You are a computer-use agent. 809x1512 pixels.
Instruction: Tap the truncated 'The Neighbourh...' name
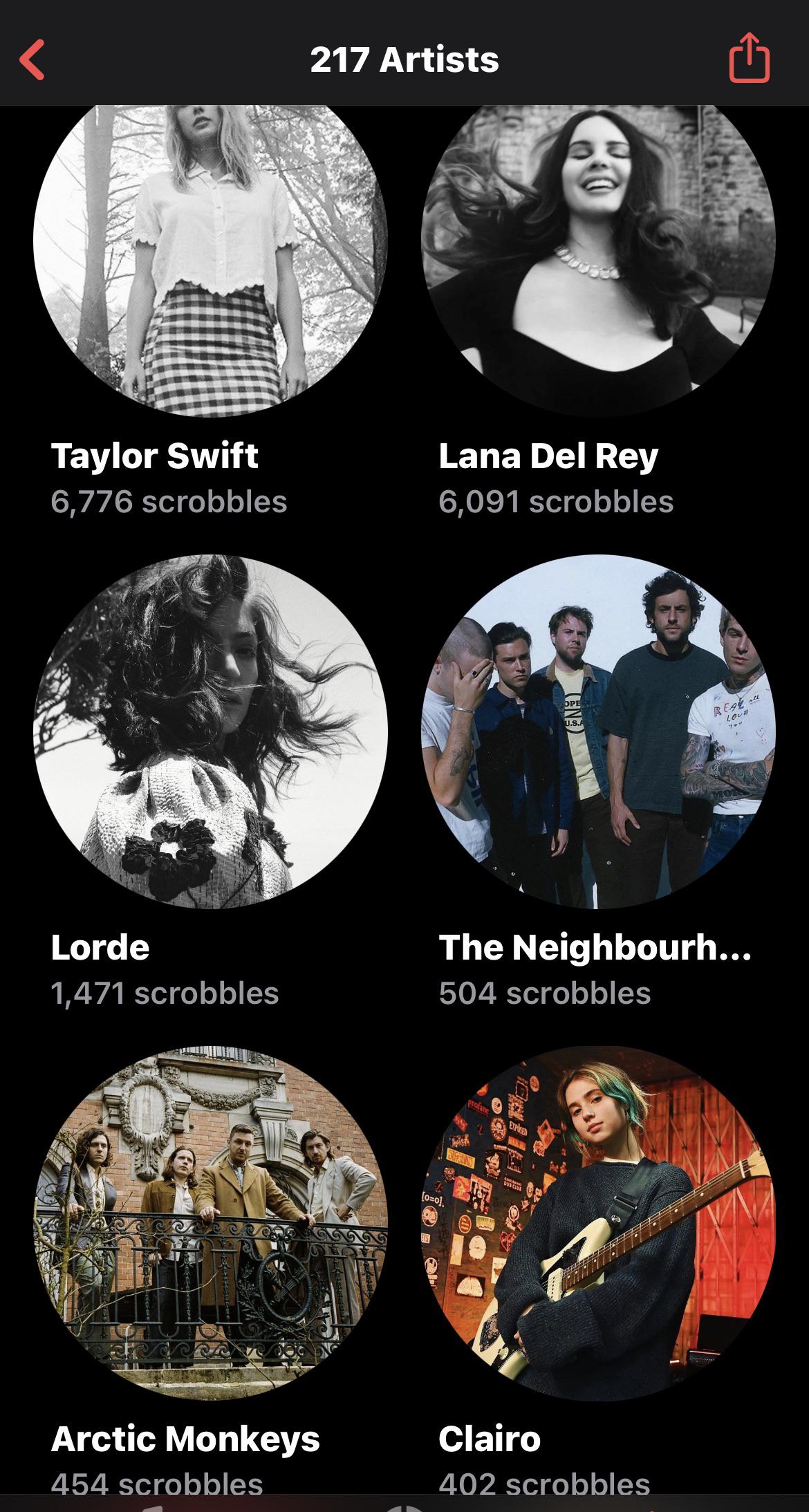pos(596,949)
